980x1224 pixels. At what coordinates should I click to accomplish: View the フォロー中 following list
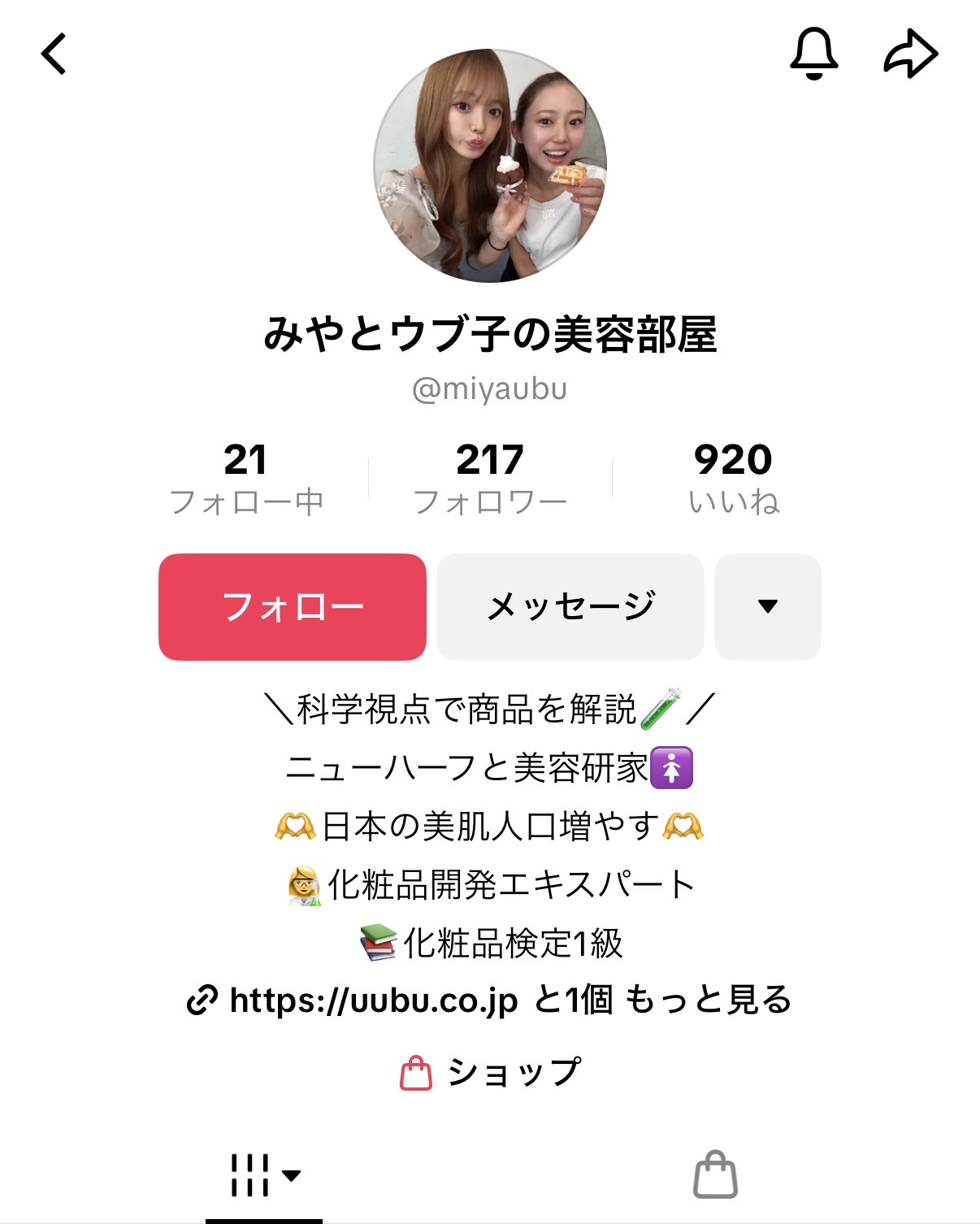tap(246, 479)
